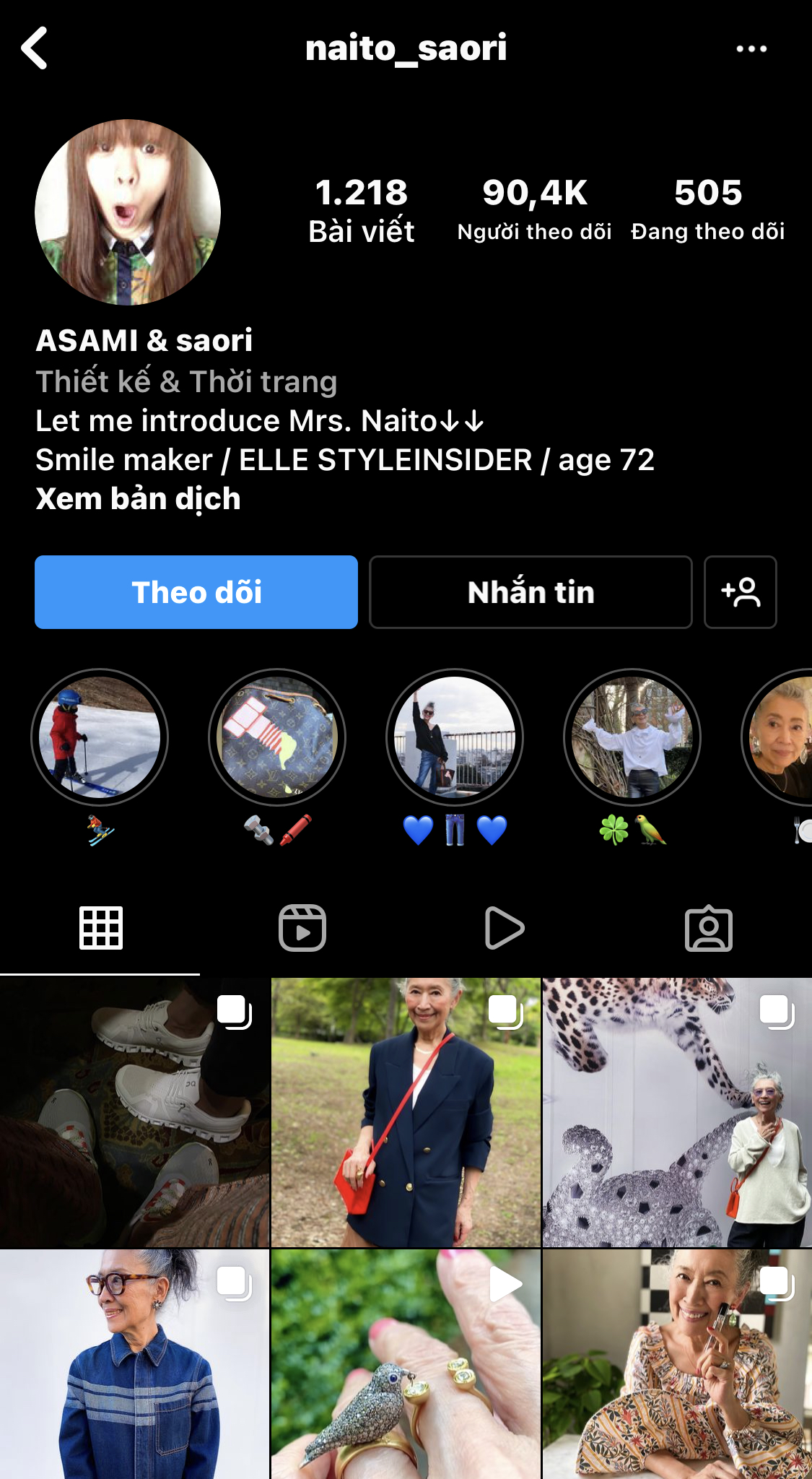812x1479 pixels.
Task: Go back from naito_saori profile
Action: coord(35,48)
